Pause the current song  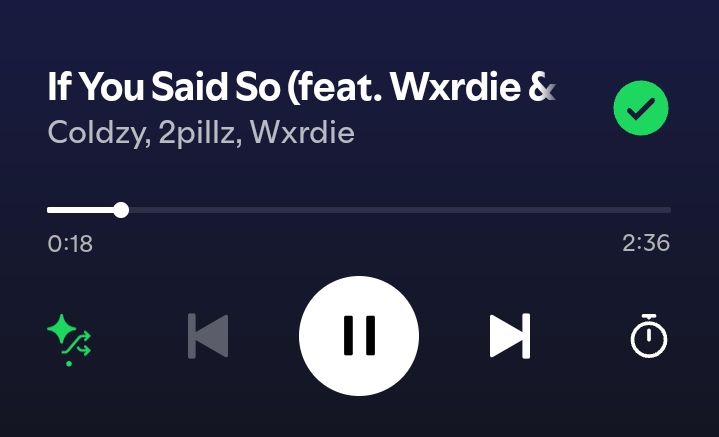[359, 336]
